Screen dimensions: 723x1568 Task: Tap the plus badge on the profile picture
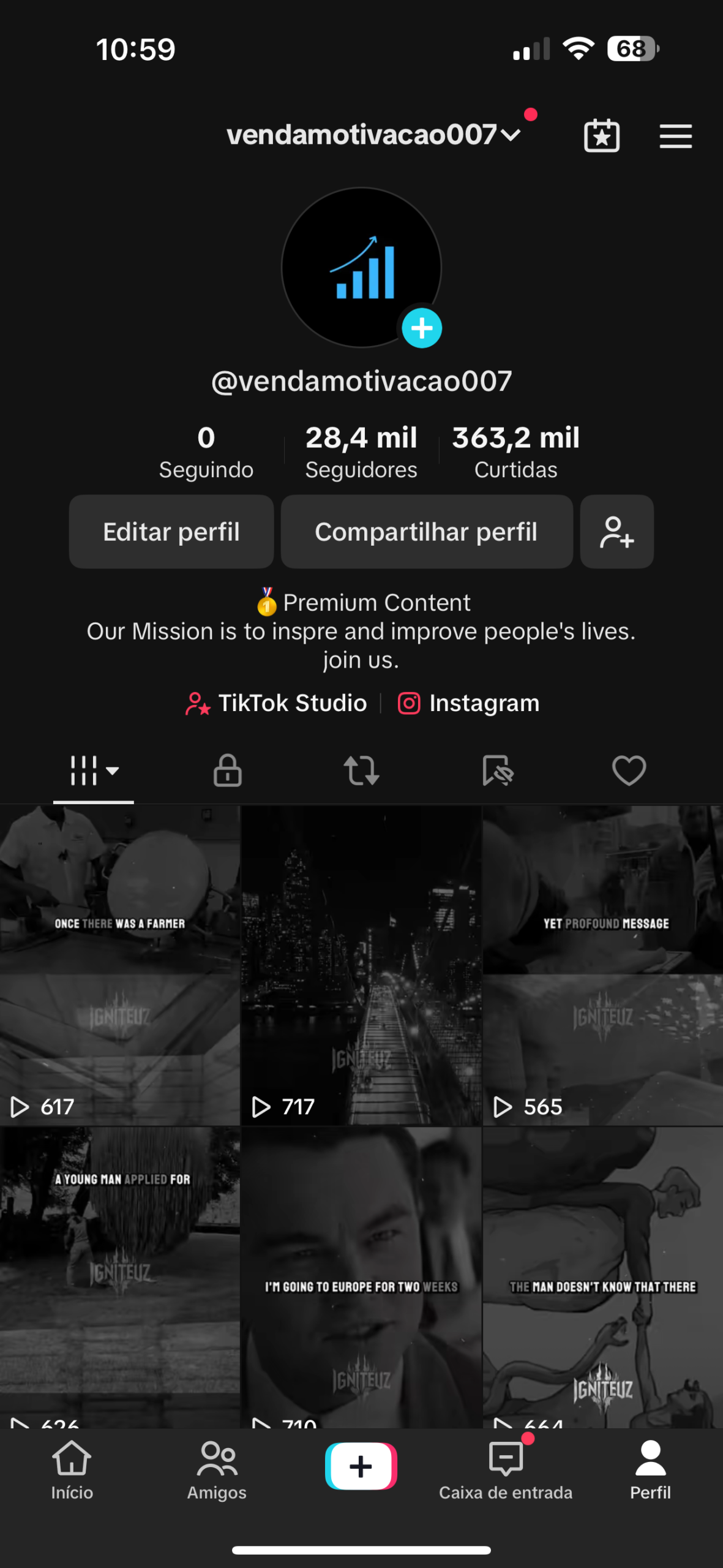coord(422,328)
